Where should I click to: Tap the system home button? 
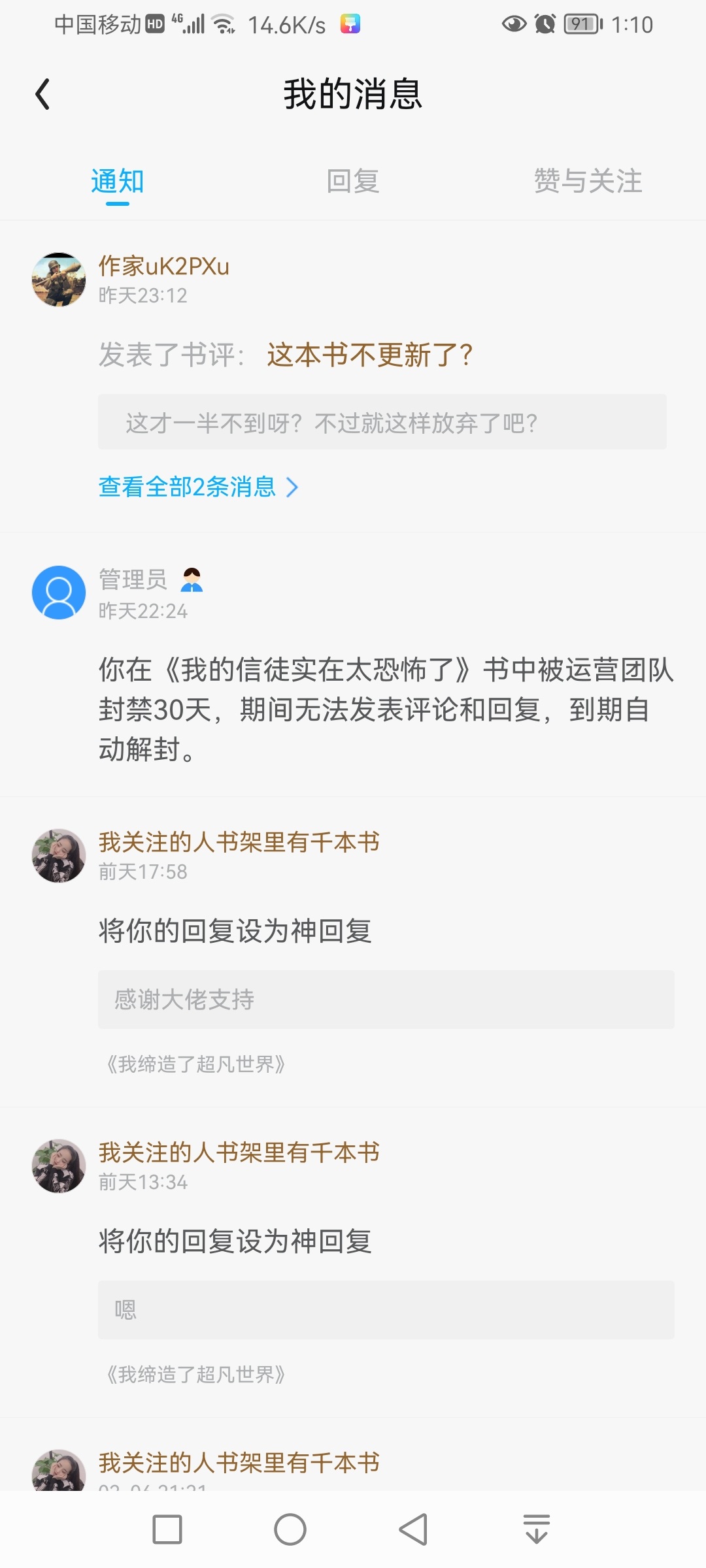(290, 1529)
